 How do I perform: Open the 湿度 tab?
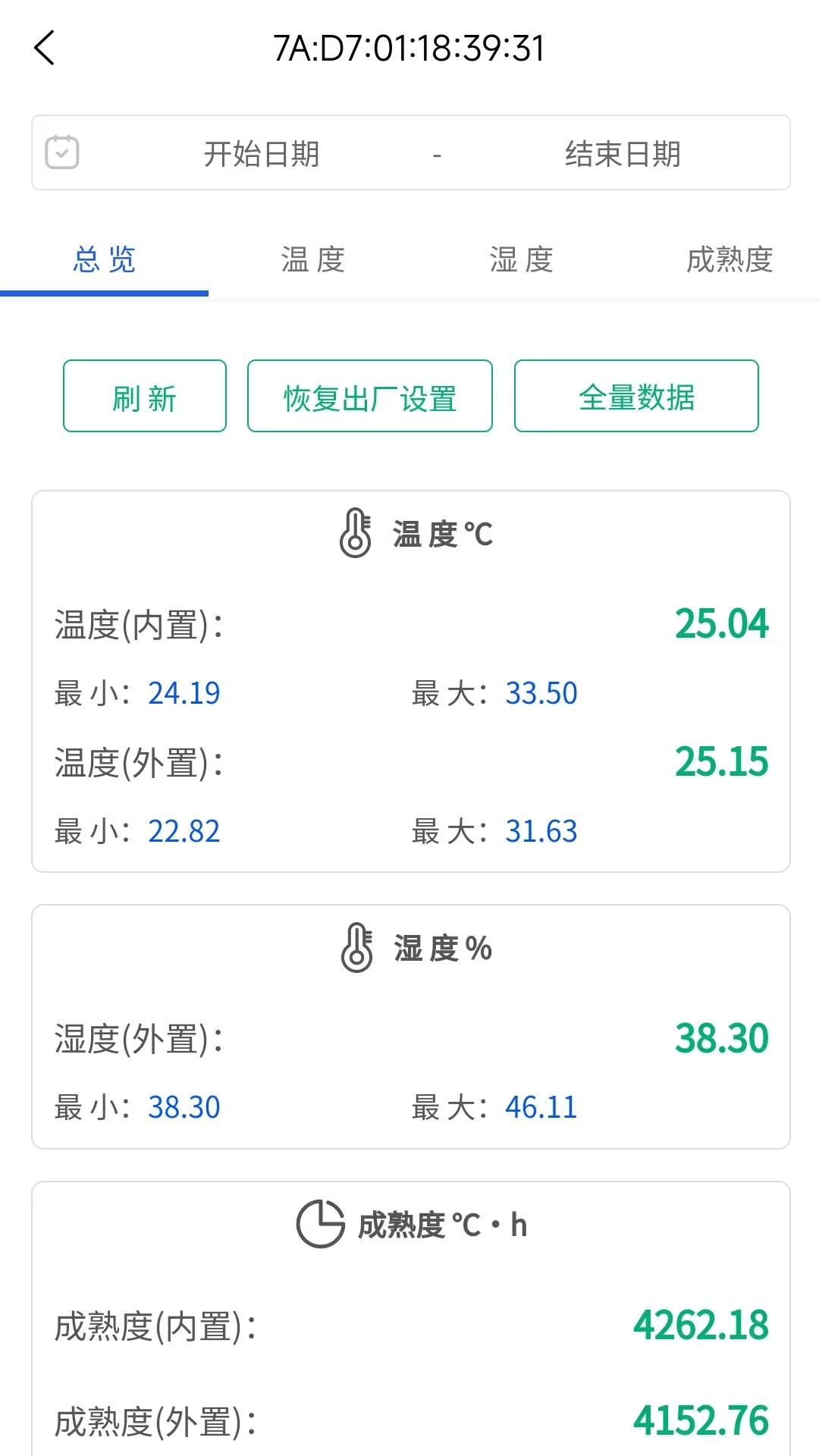[x=521, y=260]
